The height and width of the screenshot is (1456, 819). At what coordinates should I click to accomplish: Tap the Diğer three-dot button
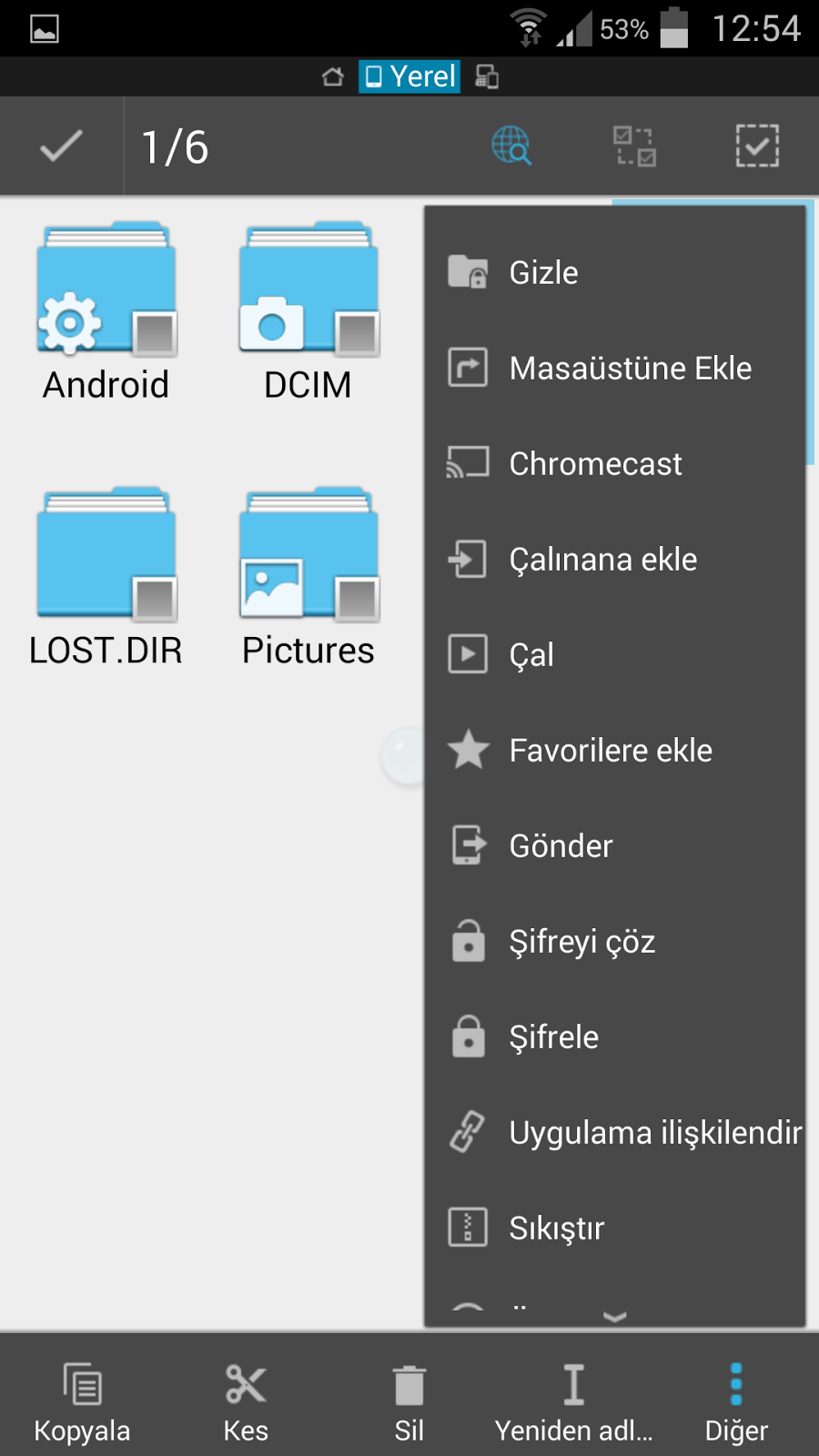pos(736,1402)
